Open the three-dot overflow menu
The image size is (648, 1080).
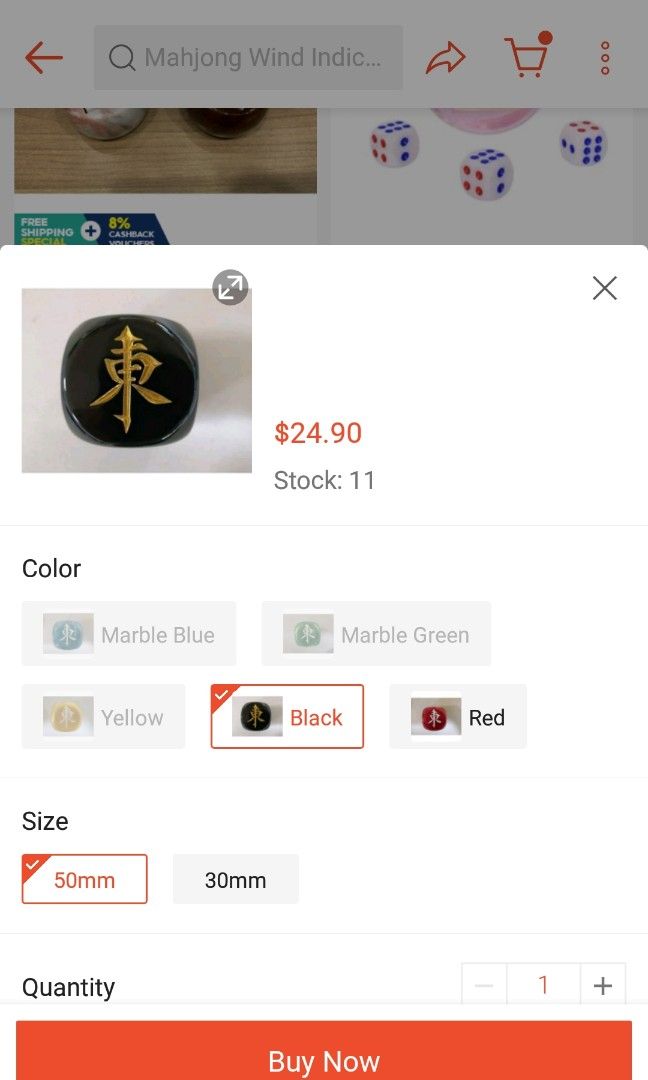[x=605, y=58]
